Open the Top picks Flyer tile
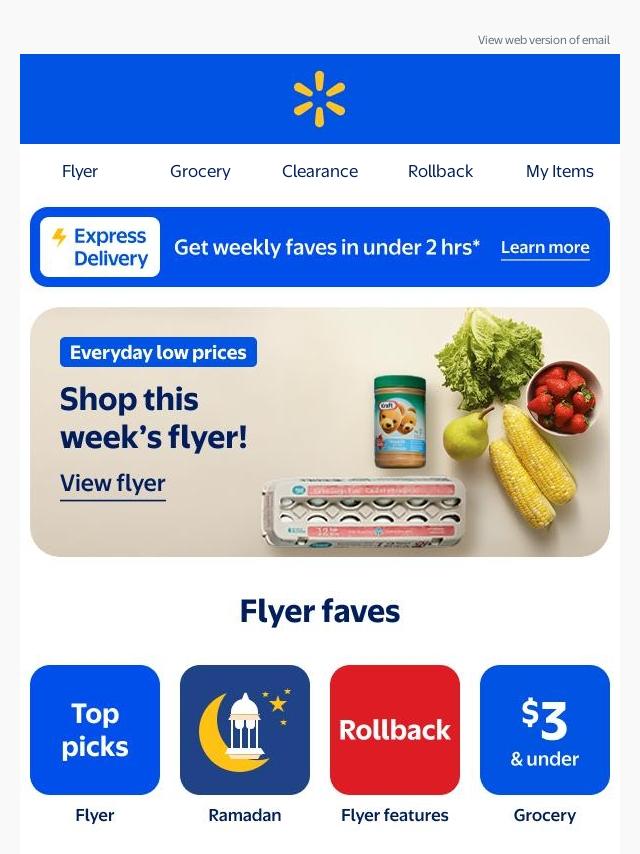The height and width of the screenshot is (854, 640). pos(95,730)
